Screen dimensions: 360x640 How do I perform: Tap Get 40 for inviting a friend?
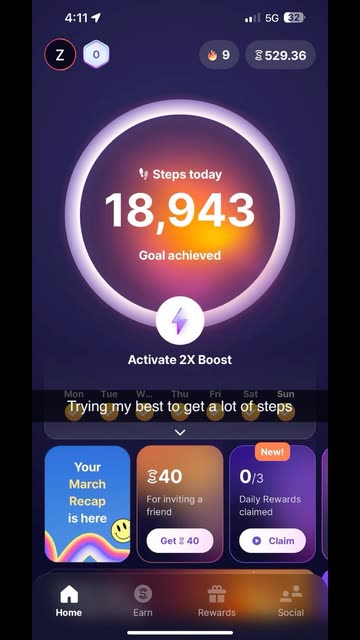180,541
